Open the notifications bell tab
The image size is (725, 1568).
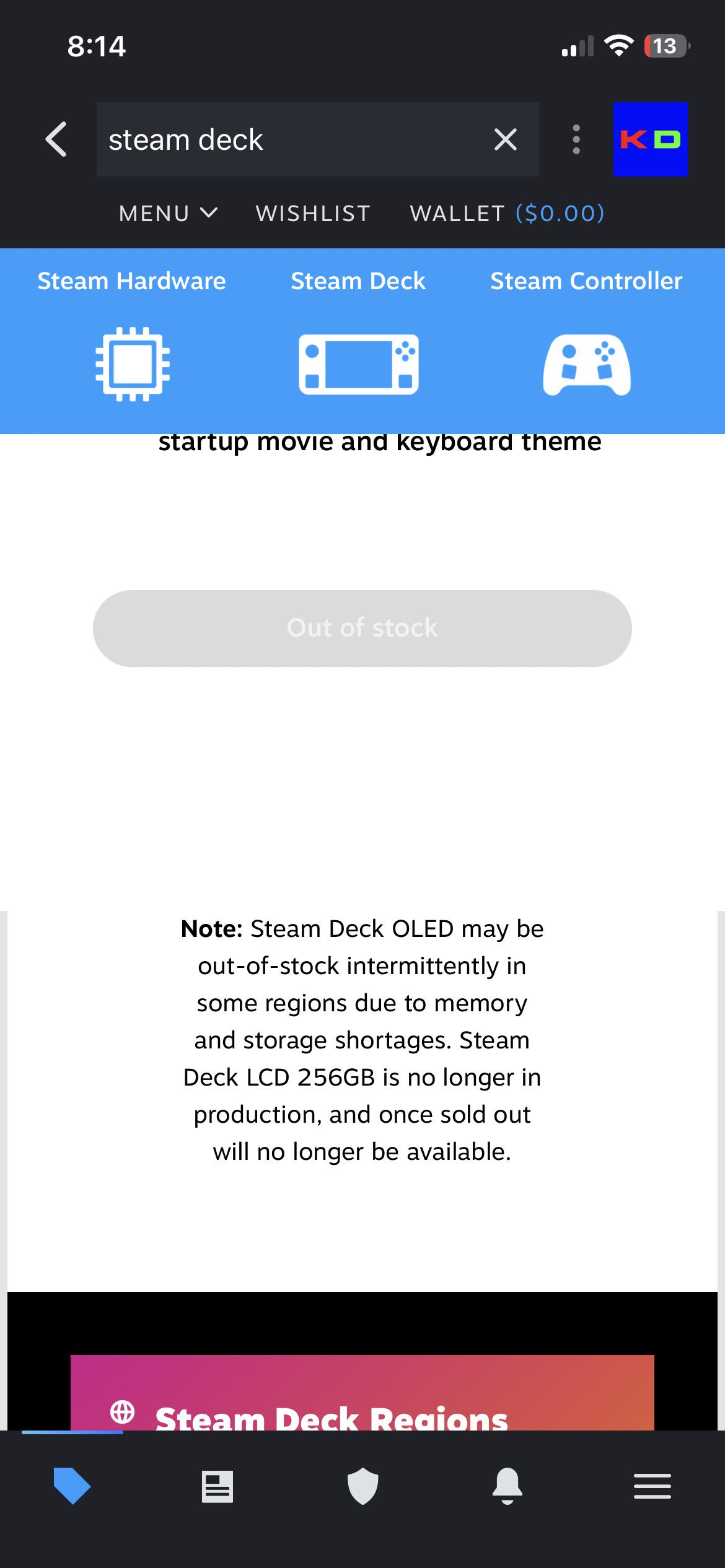tap(507, 1486)
